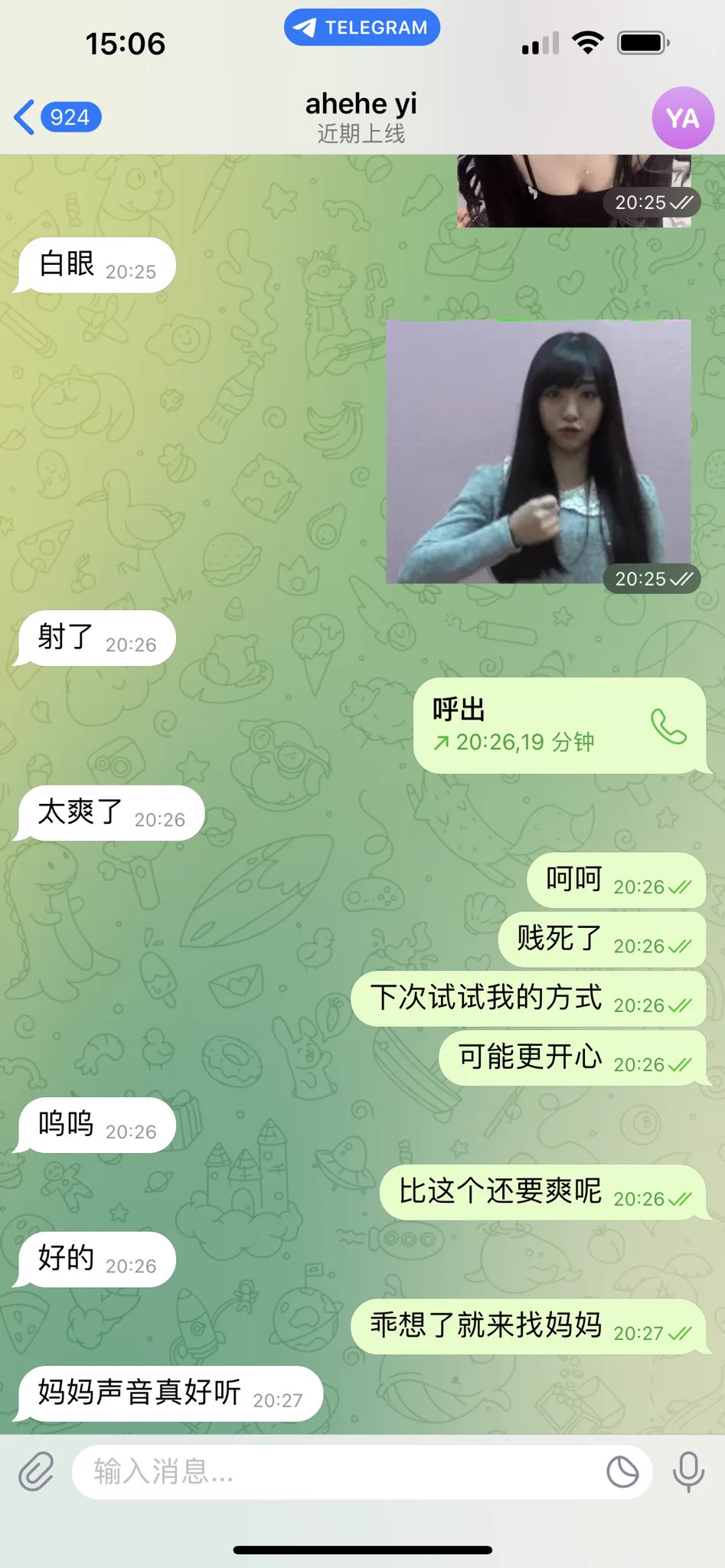Image resolution: width=725 pixels, height=1568 pixels.
Task: Tap the microphone voice message button
Action: (688, 1472)
